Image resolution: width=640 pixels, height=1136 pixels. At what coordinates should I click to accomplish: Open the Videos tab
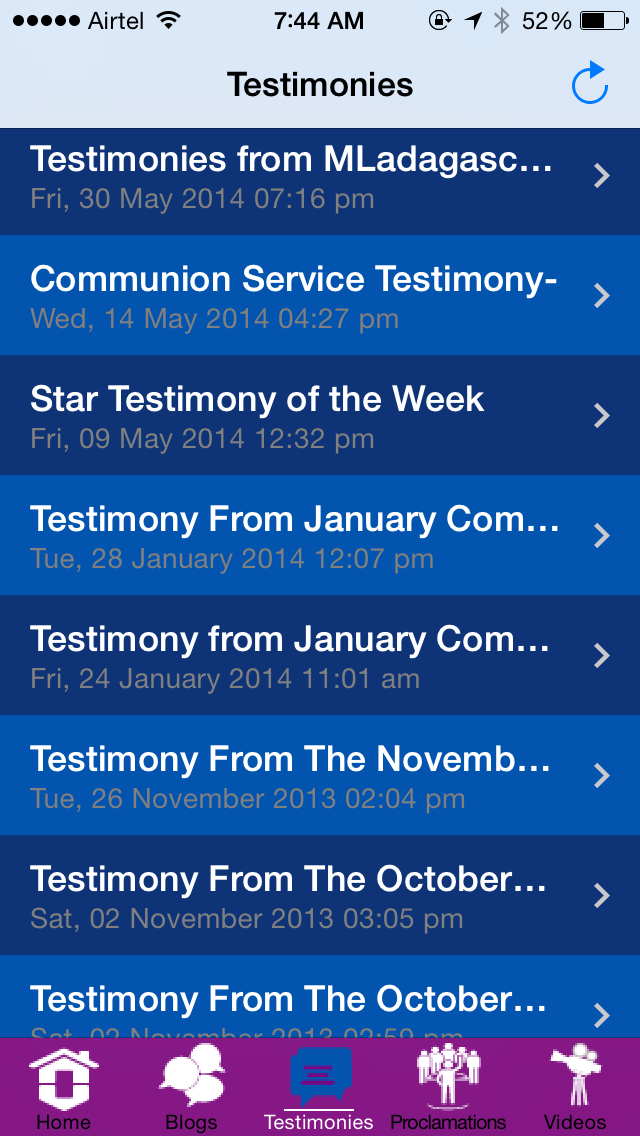pyautogui.click(x=575, y=1087)
